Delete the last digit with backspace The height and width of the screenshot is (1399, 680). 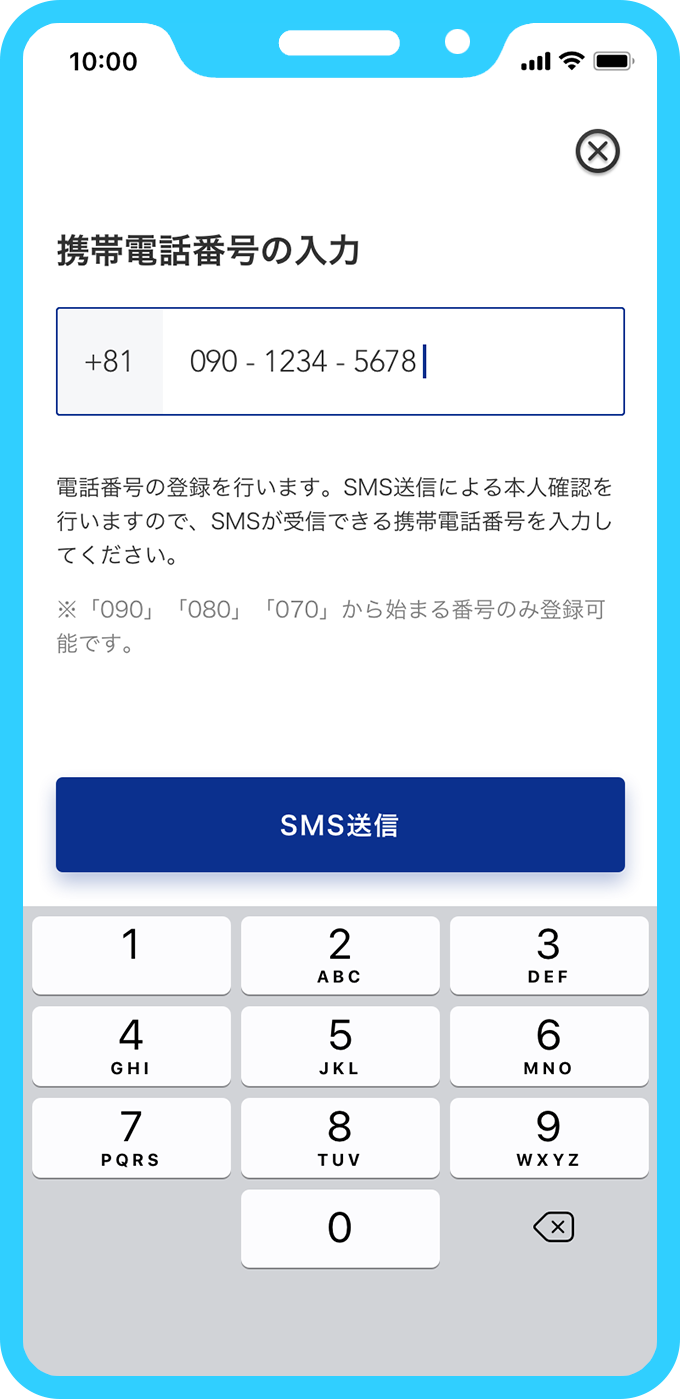[x=553, y=1227]
